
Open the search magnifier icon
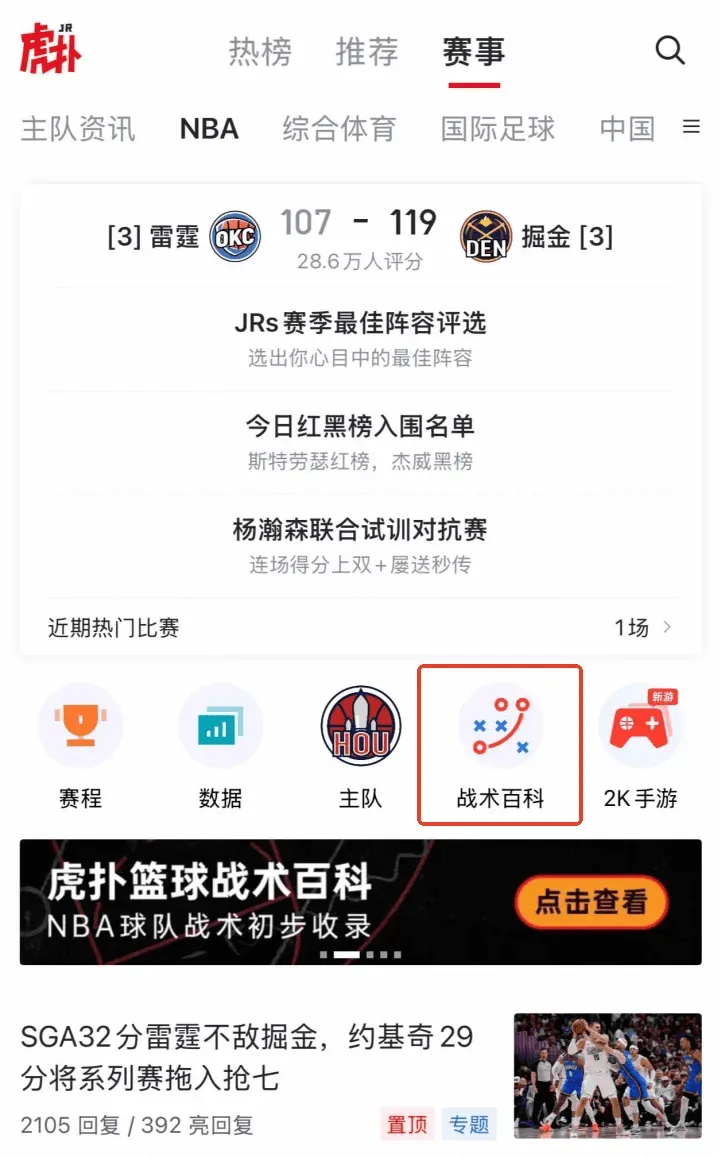[669, 50]
